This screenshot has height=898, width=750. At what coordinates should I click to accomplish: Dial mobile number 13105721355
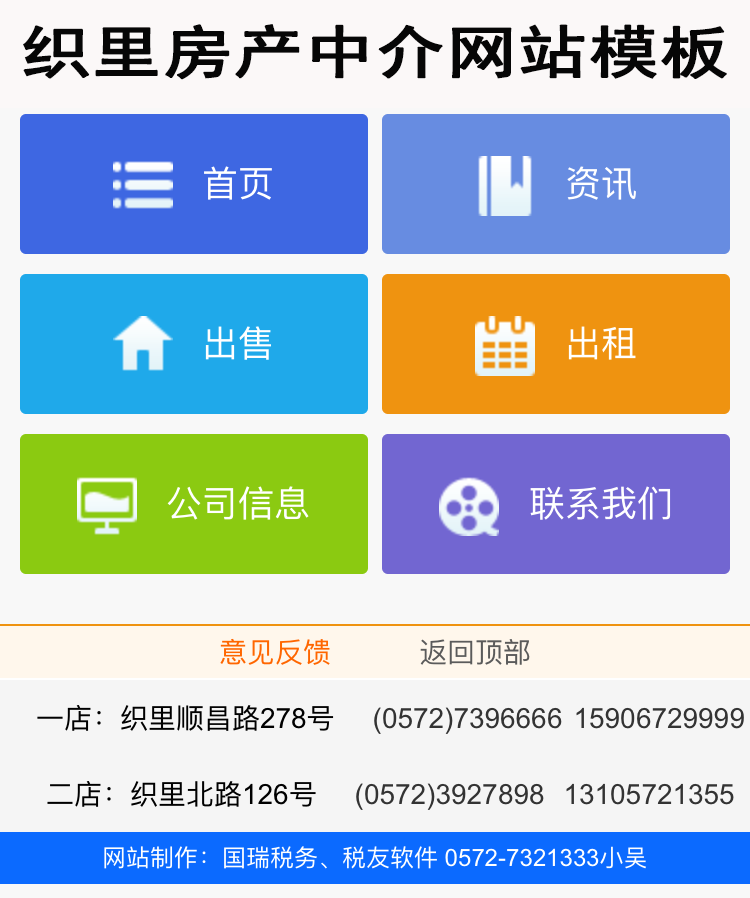click(649, 795)
